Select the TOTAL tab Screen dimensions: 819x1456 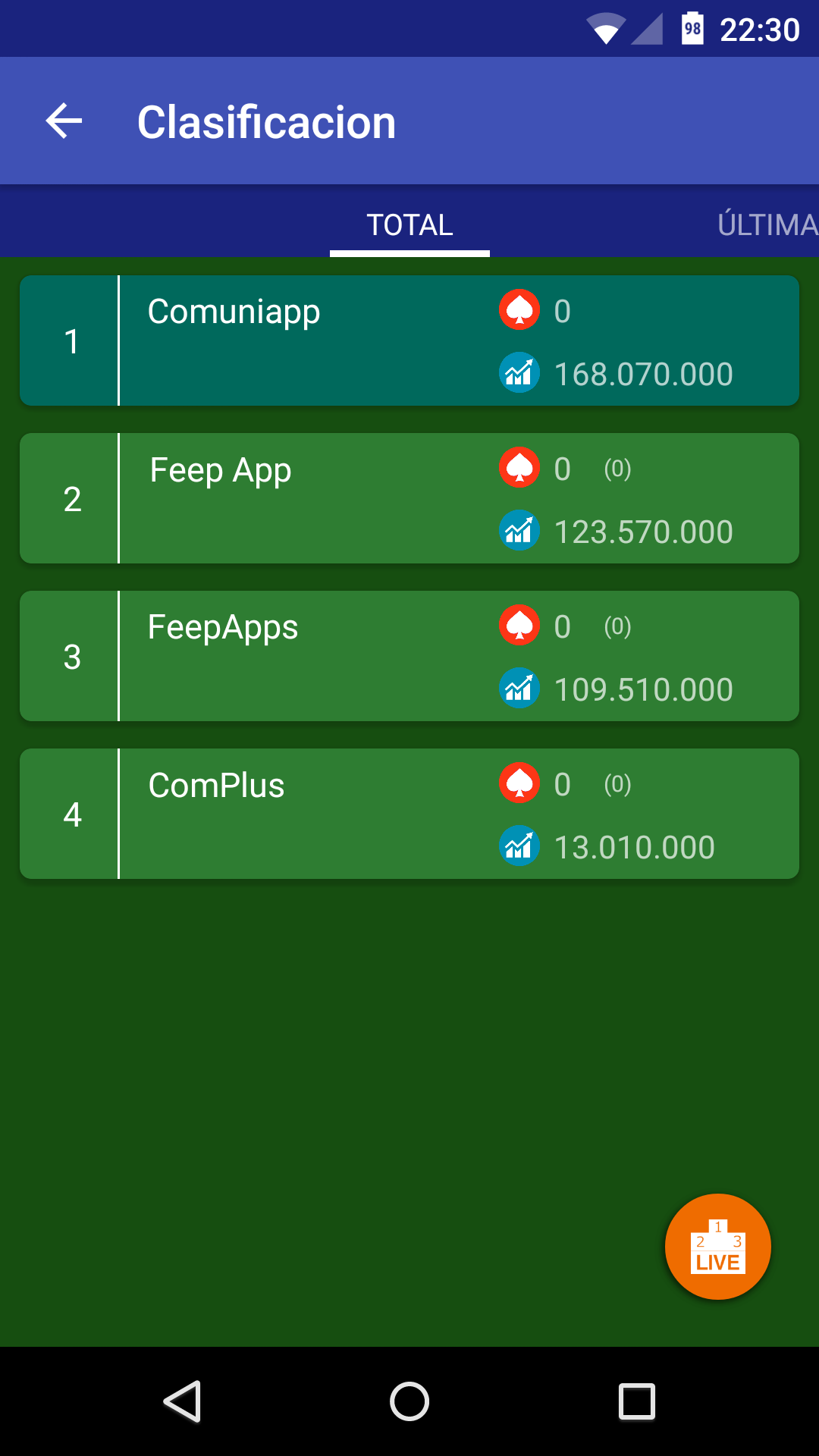tap(409, 224)
